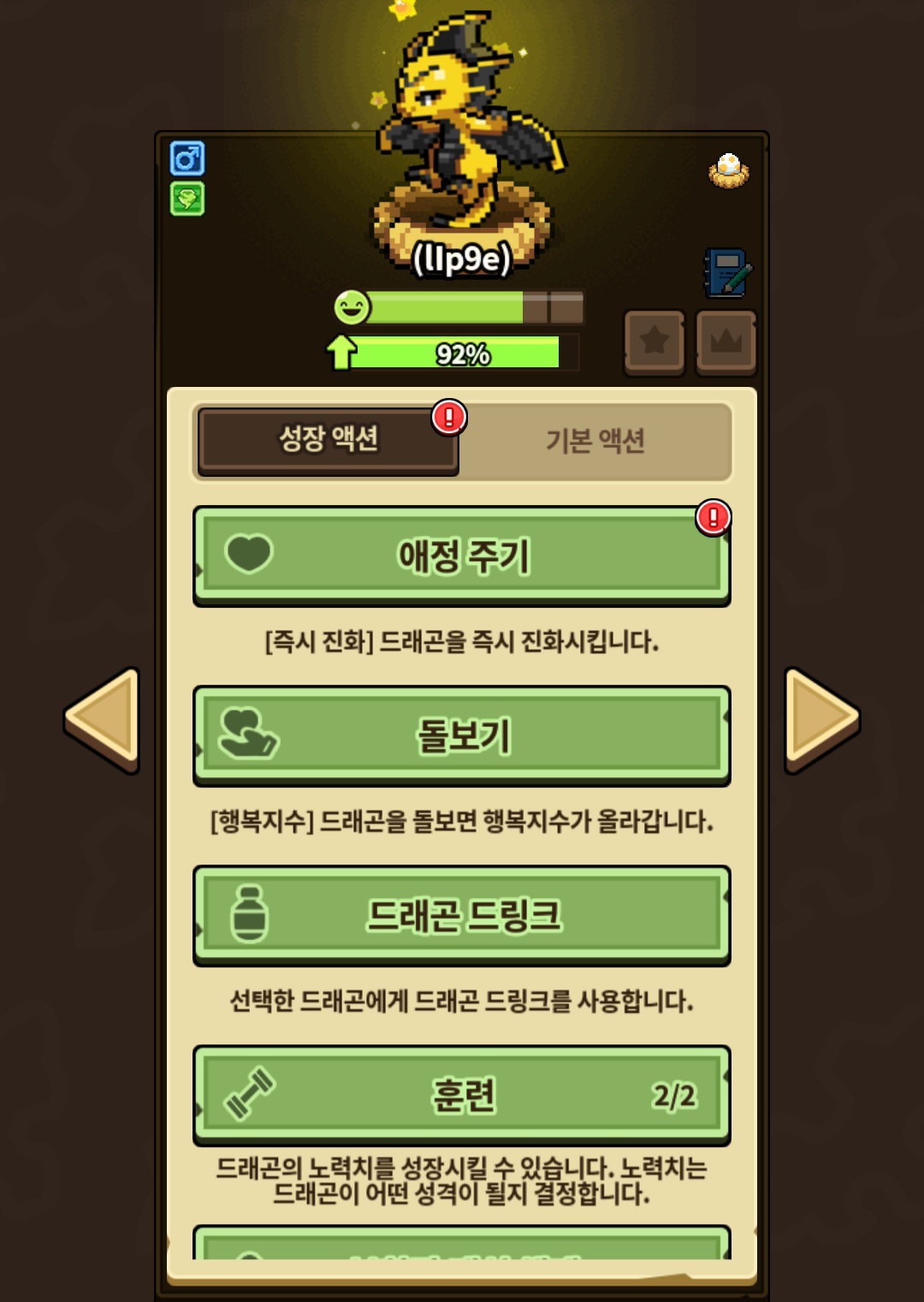Open the egg nest icon
This screenshot has width=924, height=1302.
coord(729,170)
